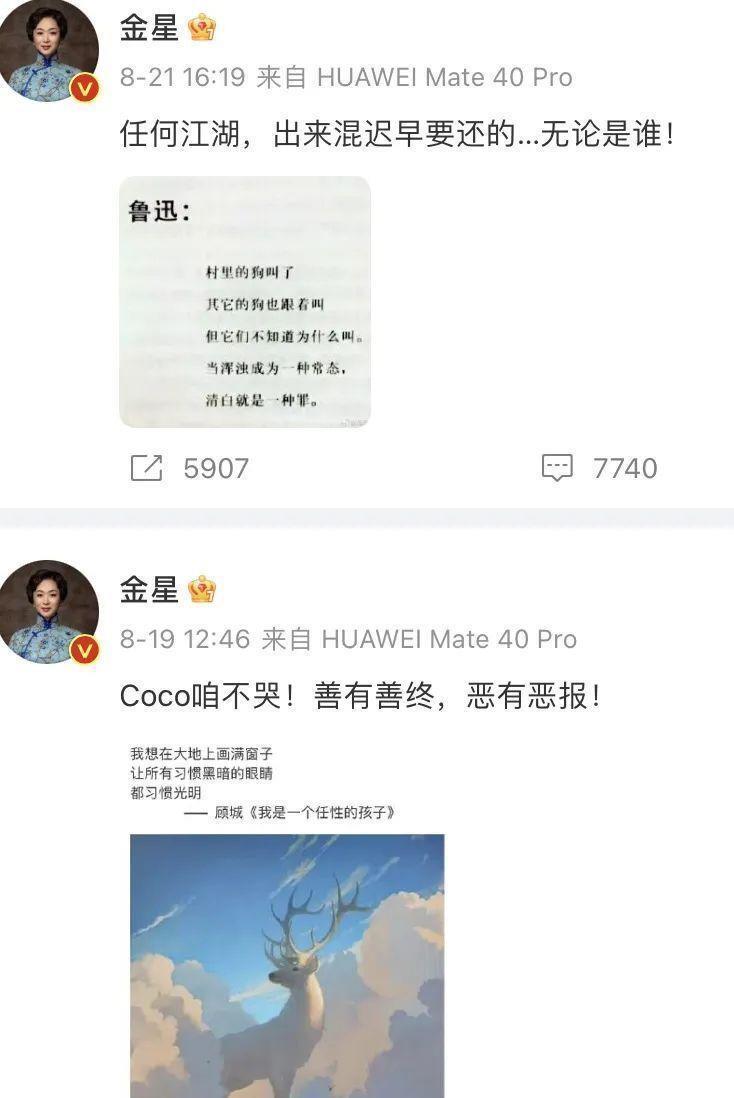734x1098 pixels.
Task: Click the 7740 comment count
Action: click(625, 467)
